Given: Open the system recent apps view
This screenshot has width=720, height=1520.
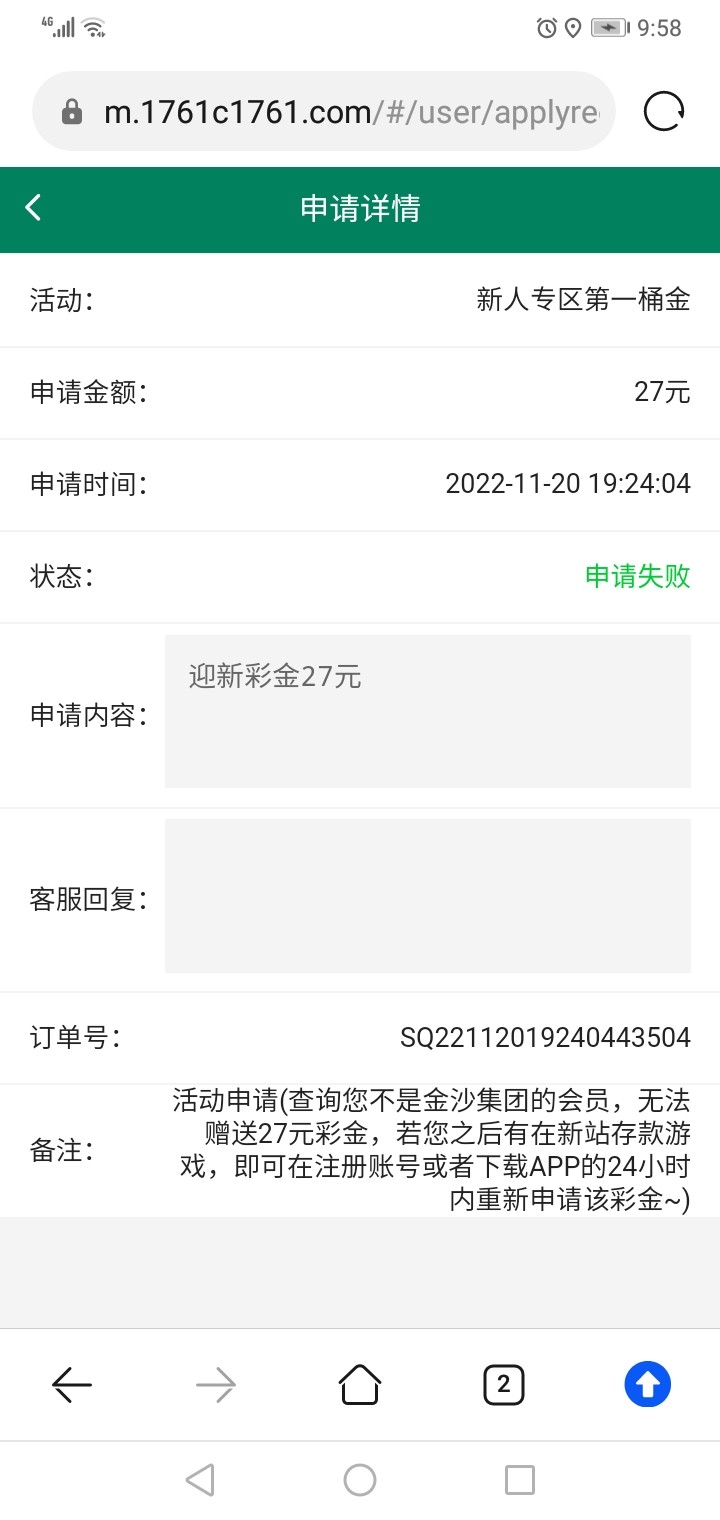Looking at the screenshot, I should (520, 1479).
